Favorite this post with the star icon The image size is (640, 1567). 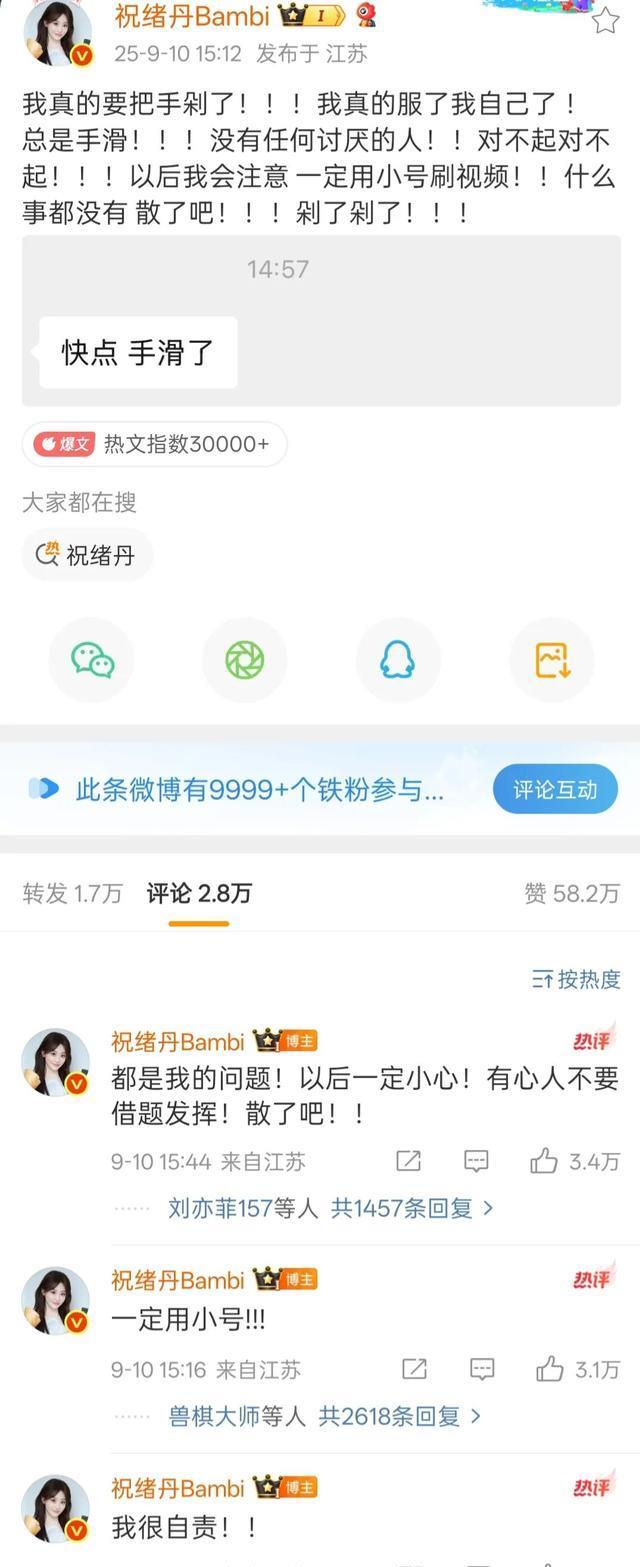[x=605, y=19]
